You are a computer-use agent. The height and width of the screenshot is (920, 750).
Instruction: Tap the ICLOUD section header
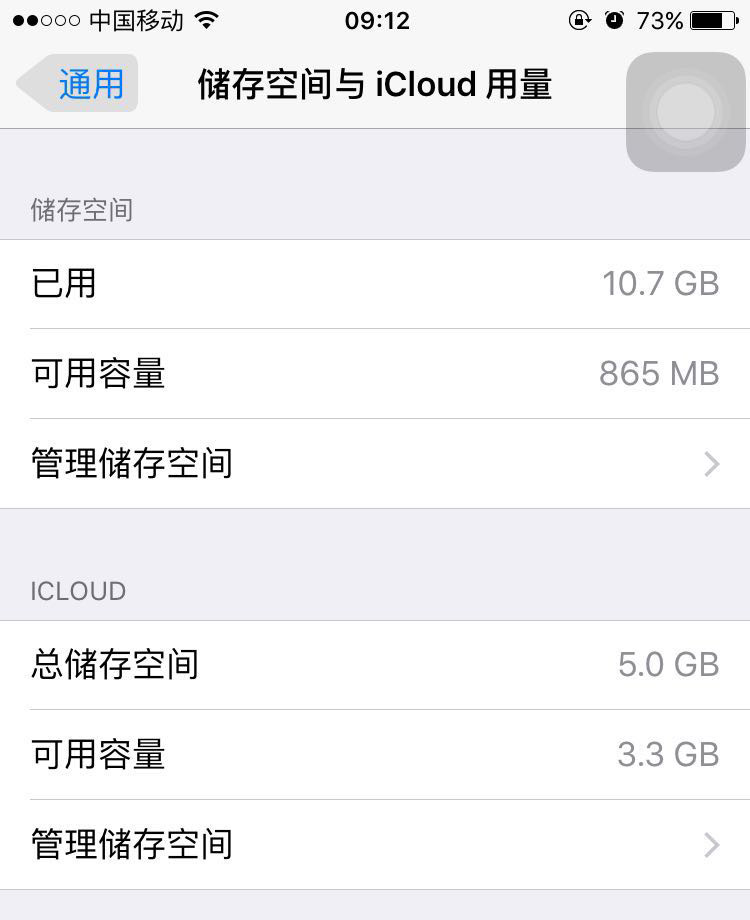[77, 591]
